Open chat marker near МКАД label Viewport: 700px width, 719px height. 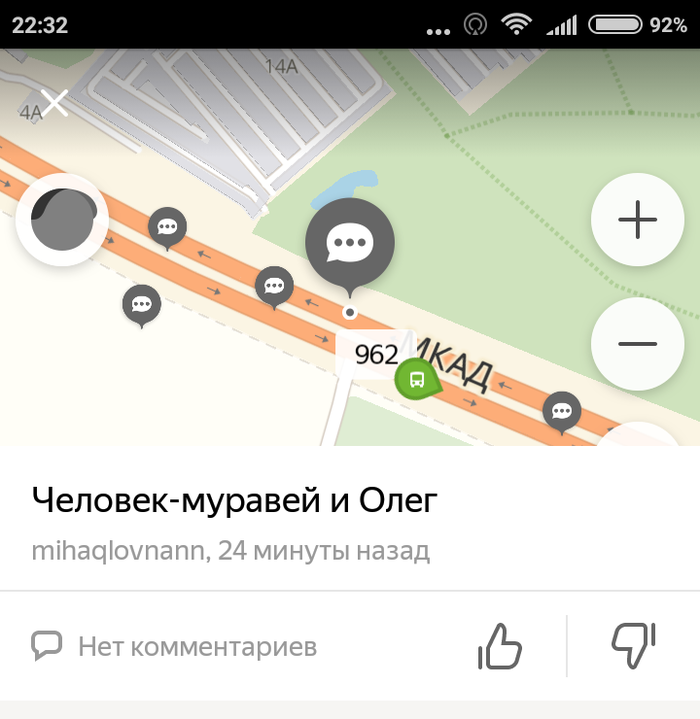click(x=562, y=409)
